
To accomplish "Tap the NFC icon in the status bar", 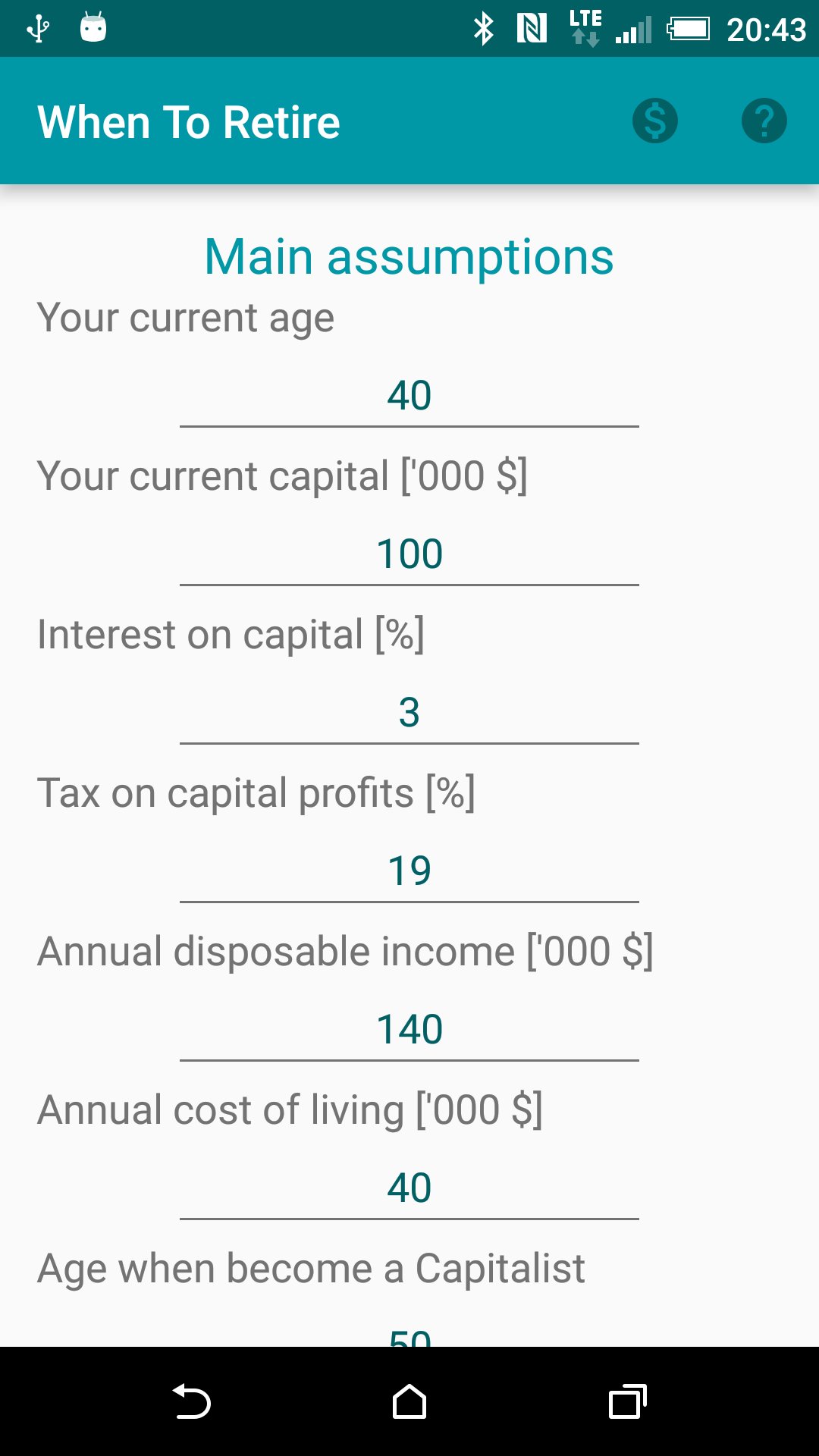I will pos(533,28).
